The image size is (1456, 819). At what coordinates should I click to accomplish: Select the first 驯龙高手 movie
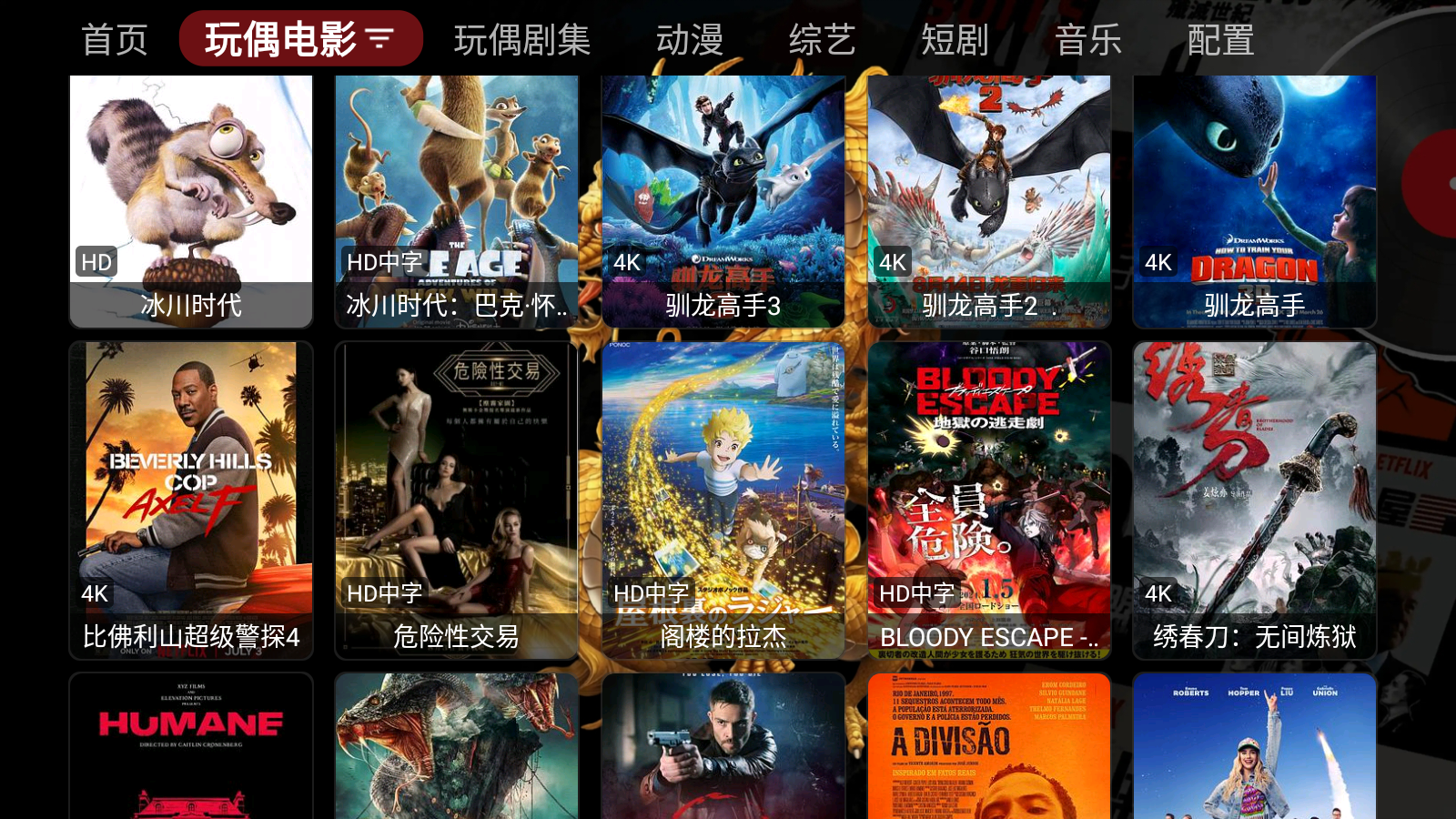(x=1254, y=201)
